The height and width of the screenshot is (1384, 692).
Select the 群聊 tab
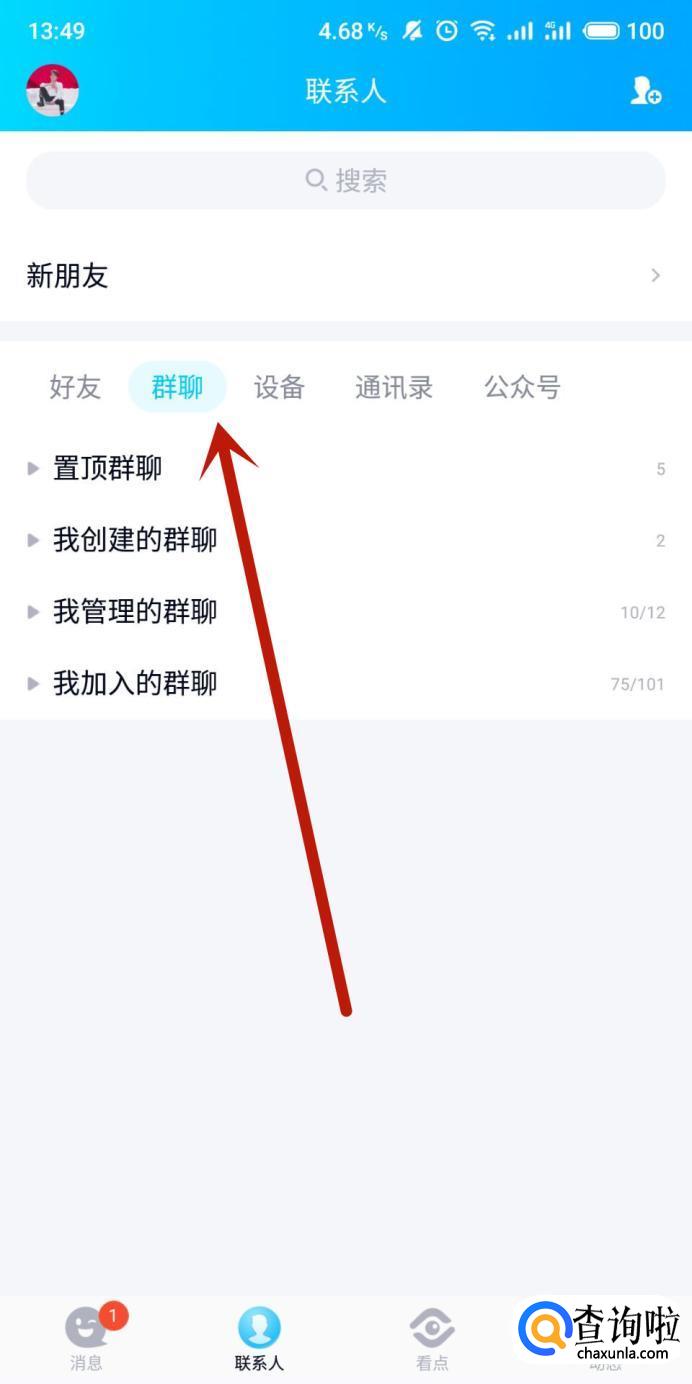pos(177,387)
